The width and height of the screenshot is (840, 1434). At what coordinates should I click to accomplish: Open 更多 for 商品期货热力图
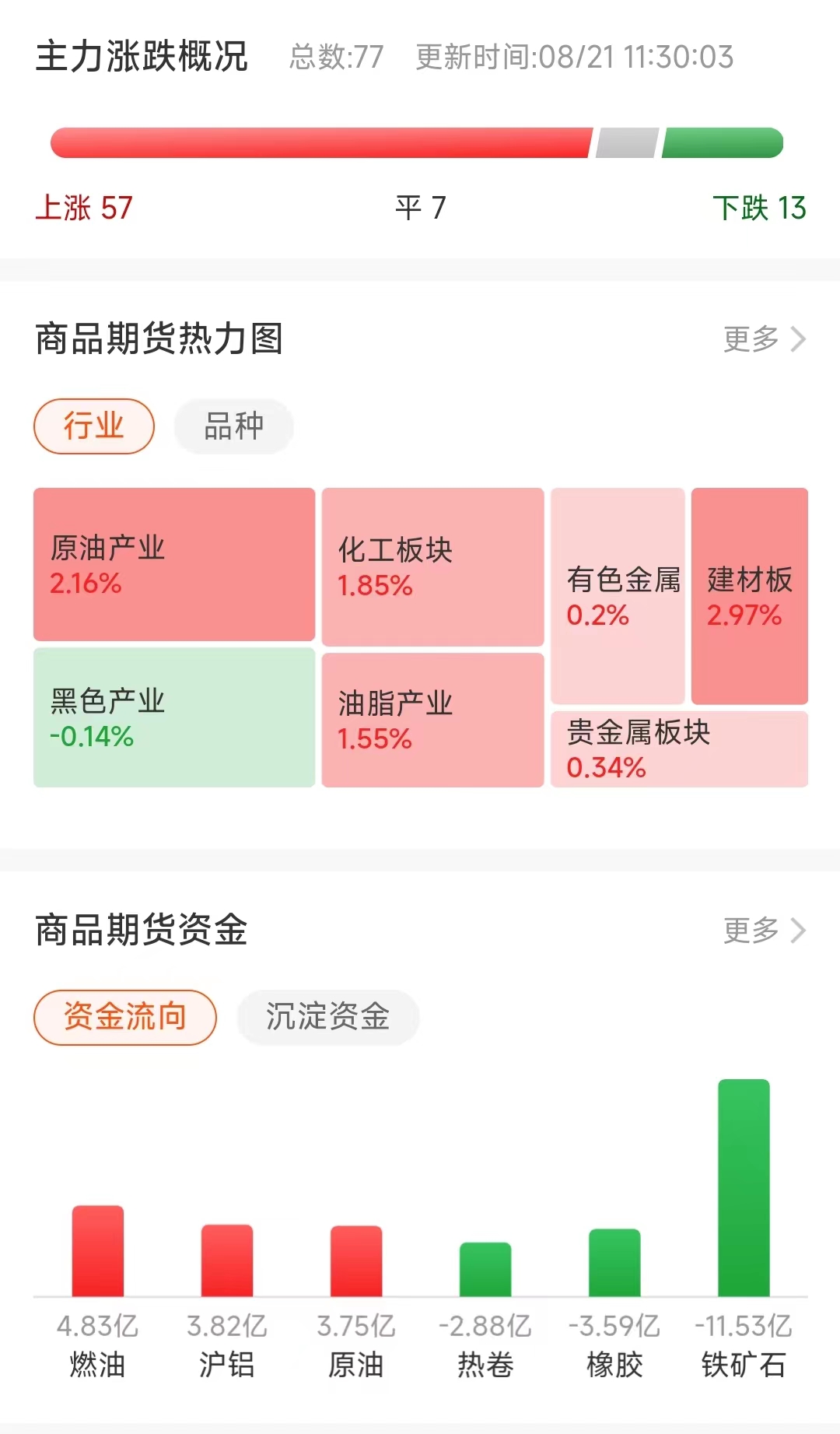pyautogui.click(x=764, y=339)
